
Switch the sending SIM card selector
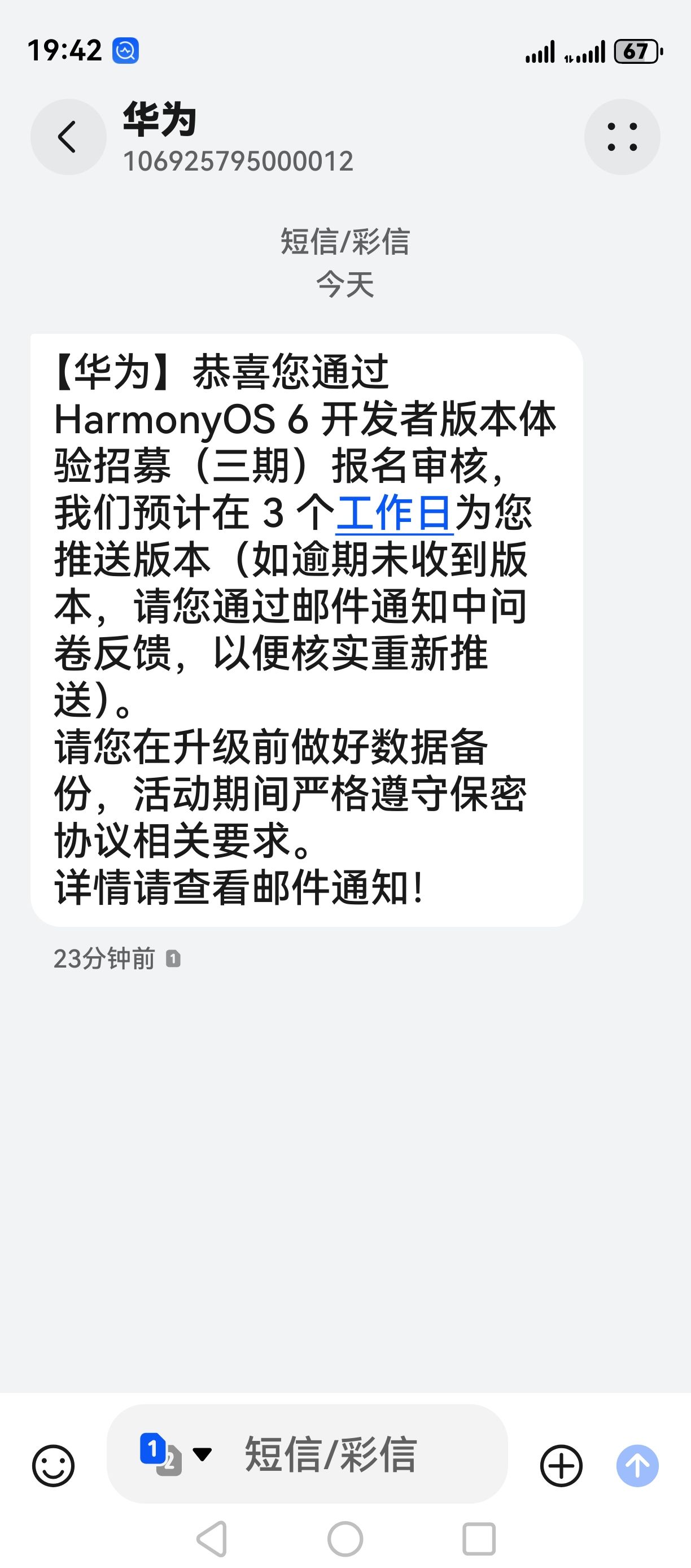(174, 1455)
